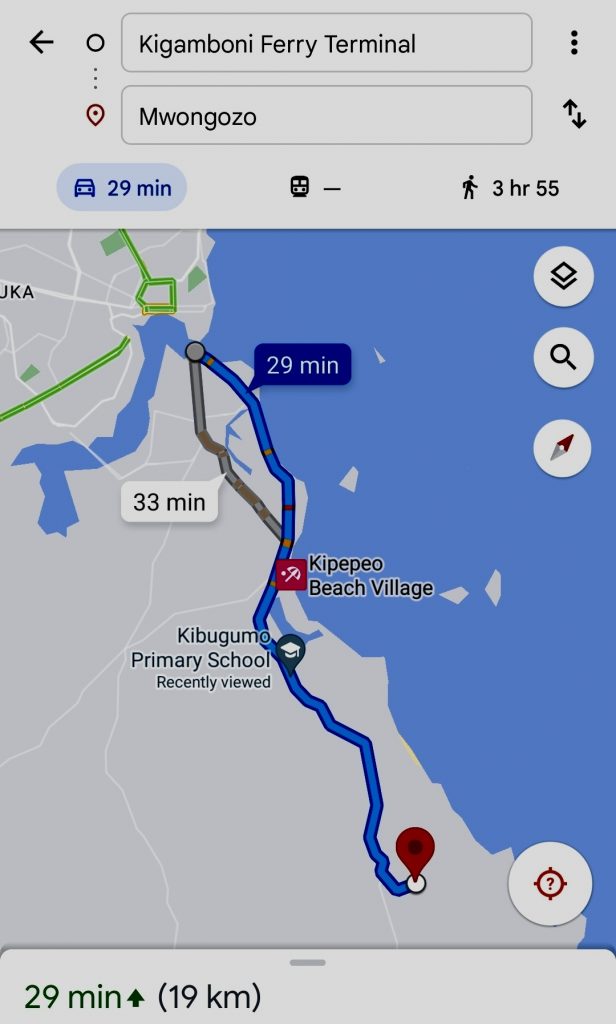Edit the starting point Kigamboni Ferry Terminal
This screenshot has height=1024, width=616.
coord(326,43)
